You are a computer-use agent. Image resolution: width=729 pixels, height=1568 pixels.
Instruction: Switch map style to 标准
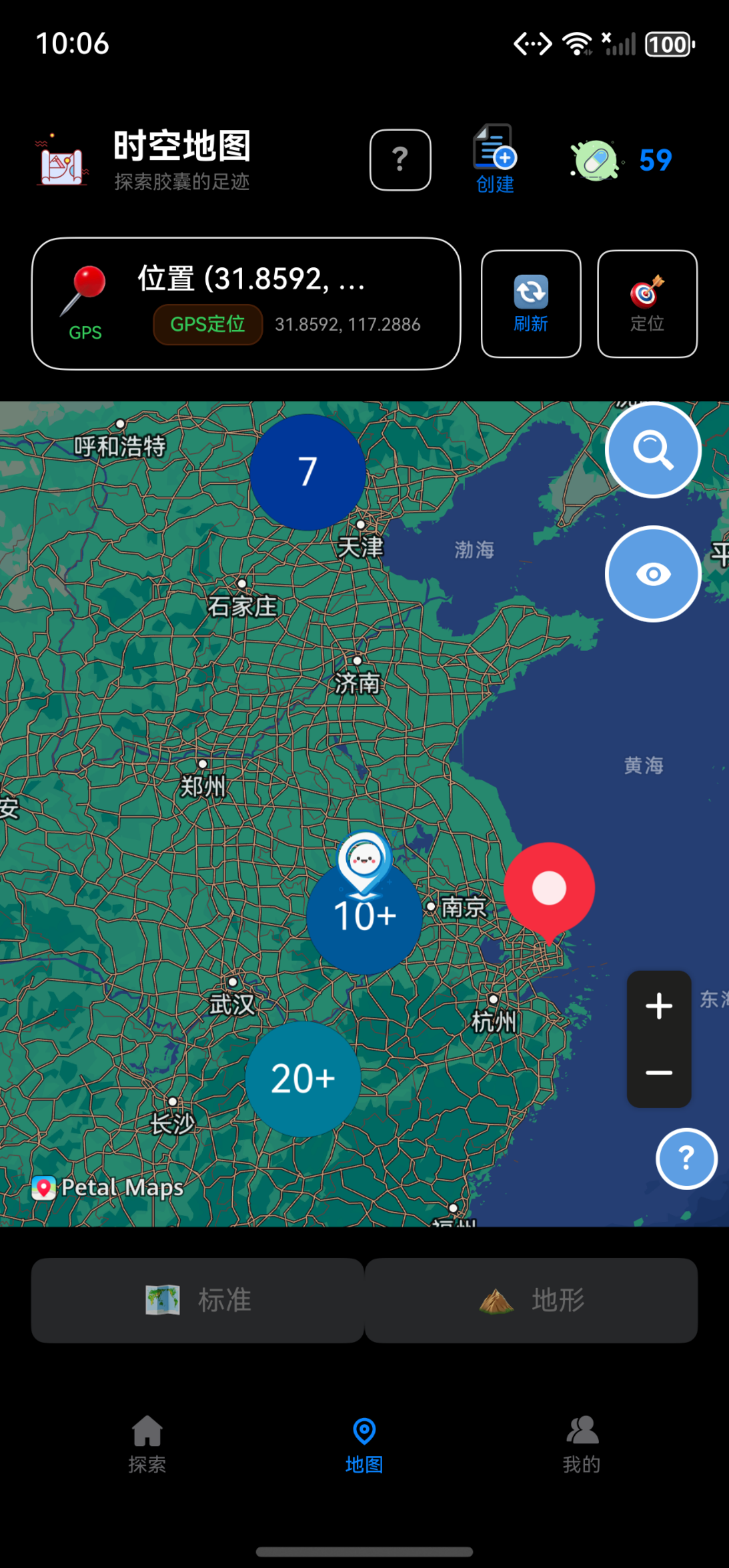pyautogui.click(x=197, y=1300)
